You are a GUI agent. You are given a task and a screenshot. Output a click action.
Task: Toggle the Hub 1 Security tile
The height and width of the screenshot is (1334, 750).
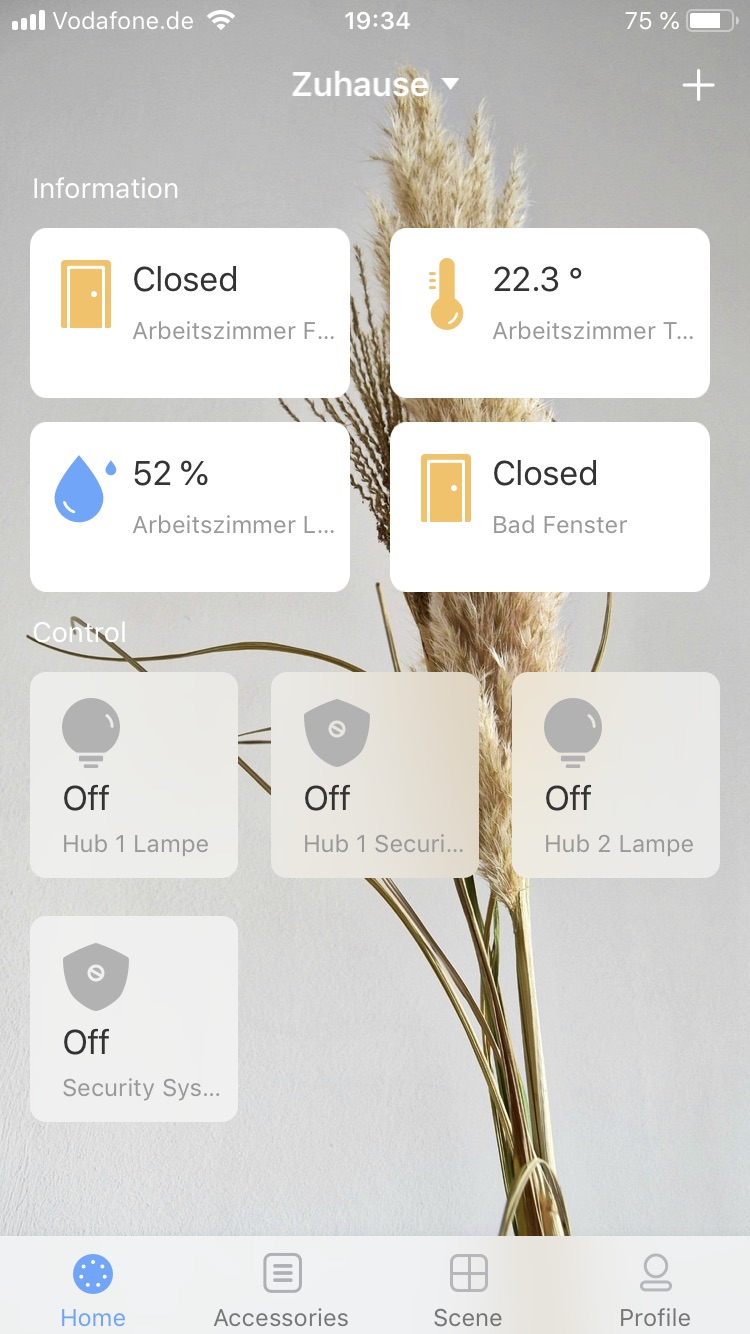[x=375, y=775]
